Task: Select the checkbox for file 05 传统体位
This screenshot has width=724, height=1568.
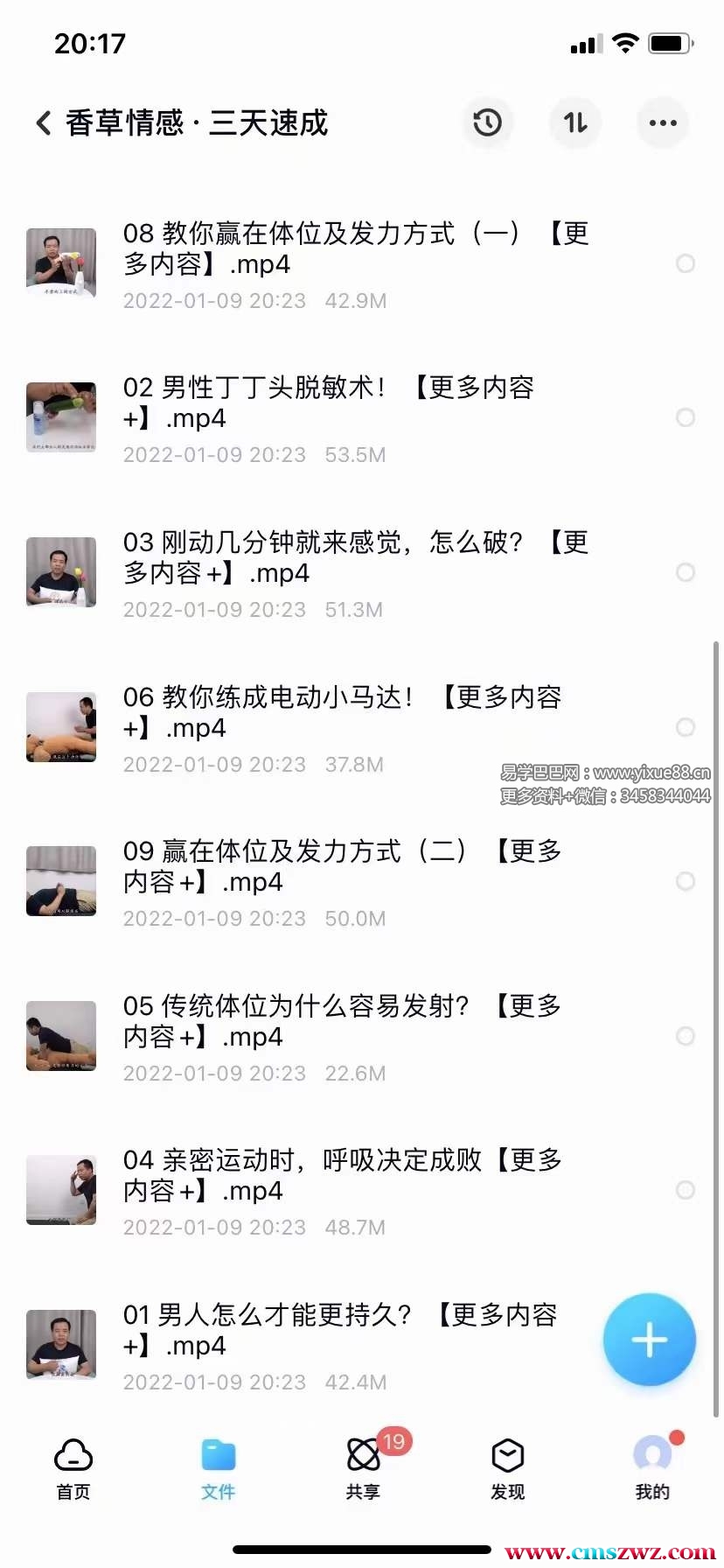Action: (686, 1037)
